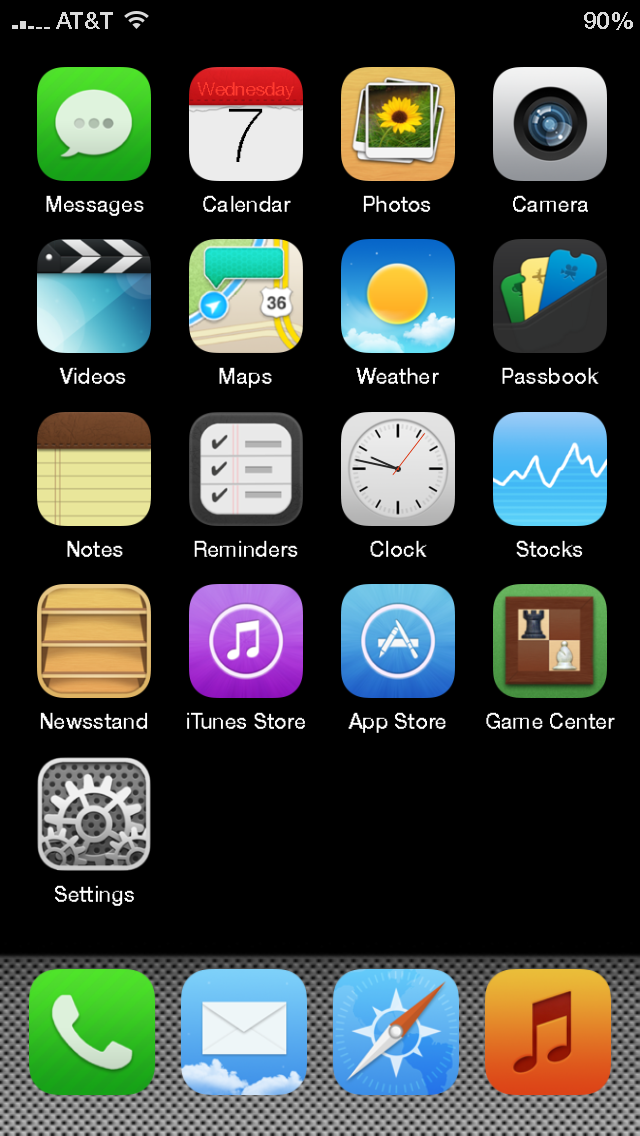Launch Safari from the dock
The width and height of the screenshot is (640, 1136).
396,1032
